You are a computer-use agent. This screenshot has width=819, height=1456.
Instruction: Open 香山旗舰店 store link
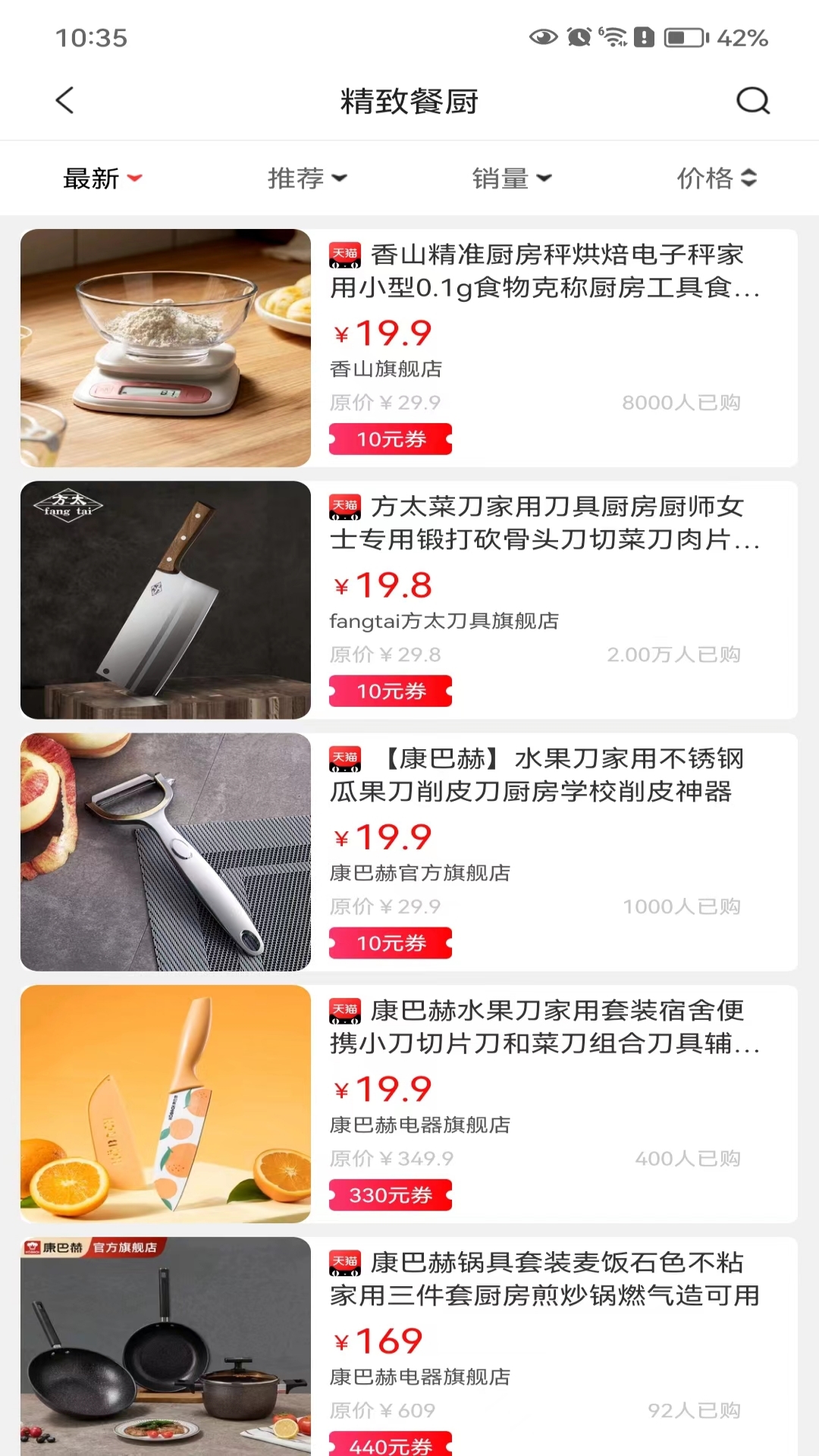point(387,369)
